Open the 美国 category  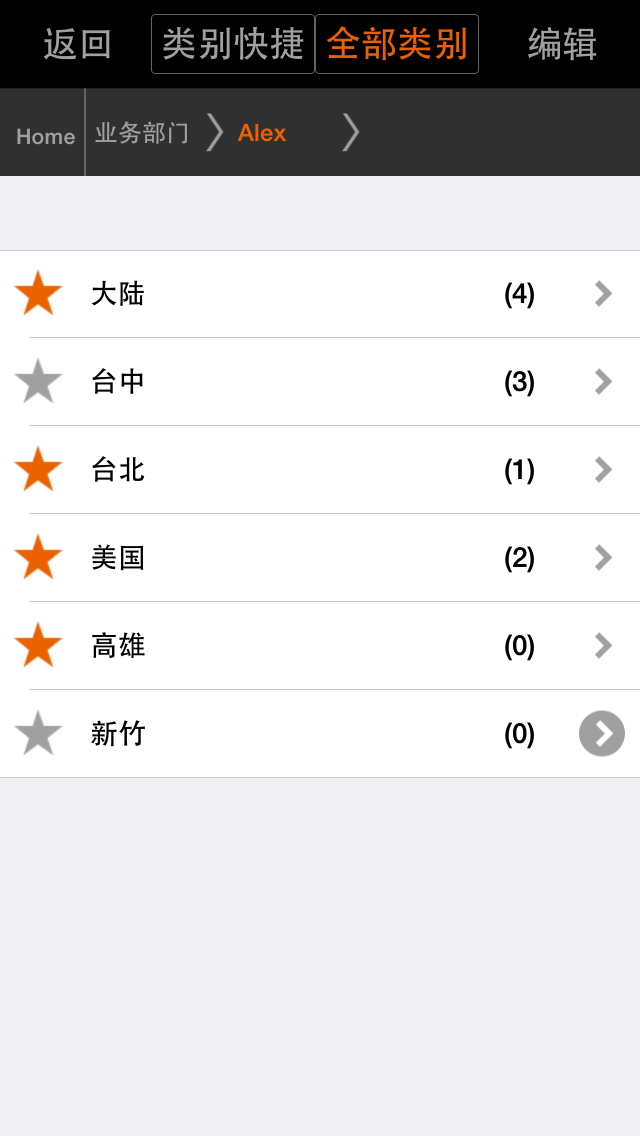coord(300,558)
